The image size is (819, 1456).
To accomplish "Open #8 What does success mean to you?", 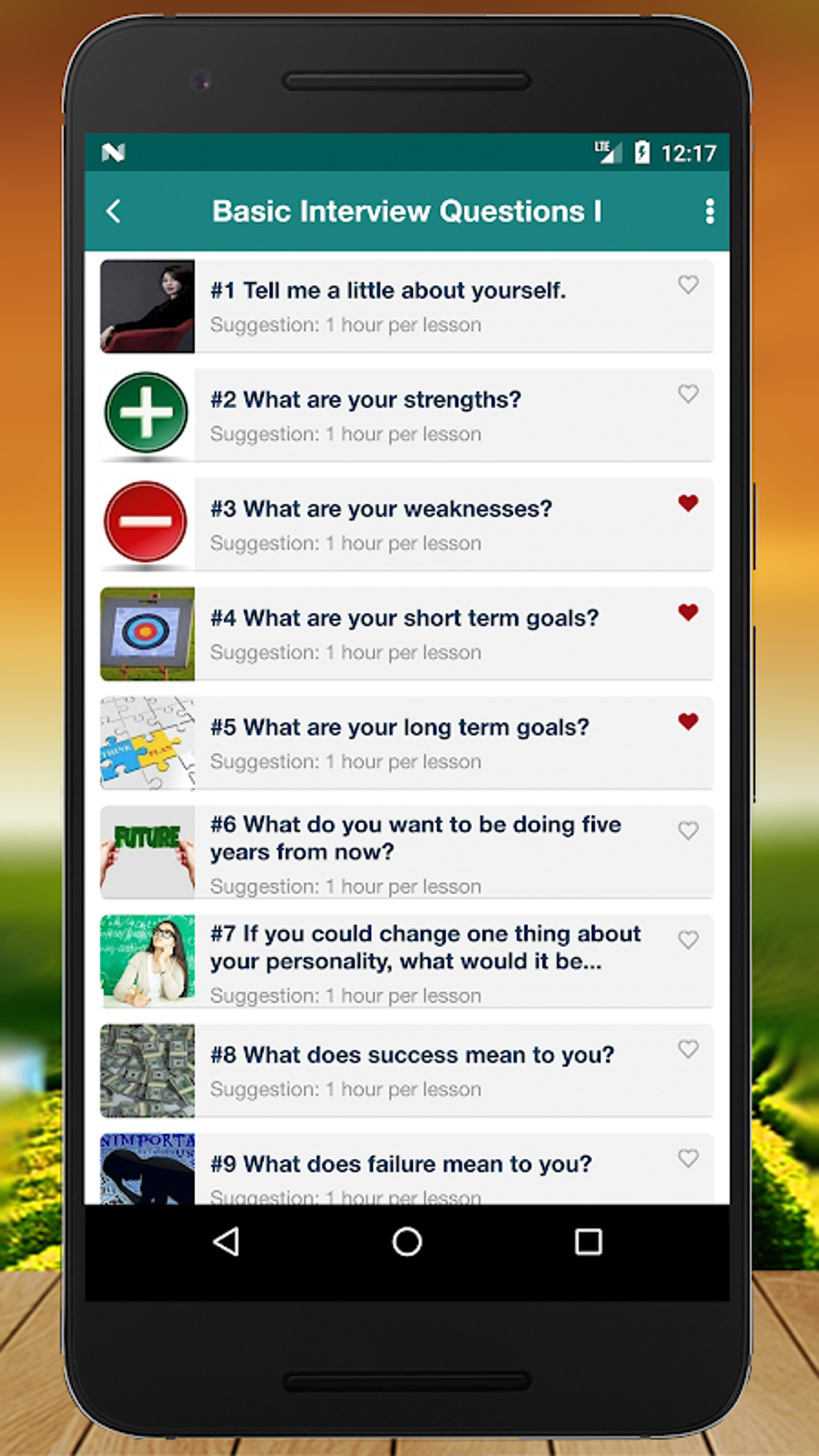I will [406, 1071].
